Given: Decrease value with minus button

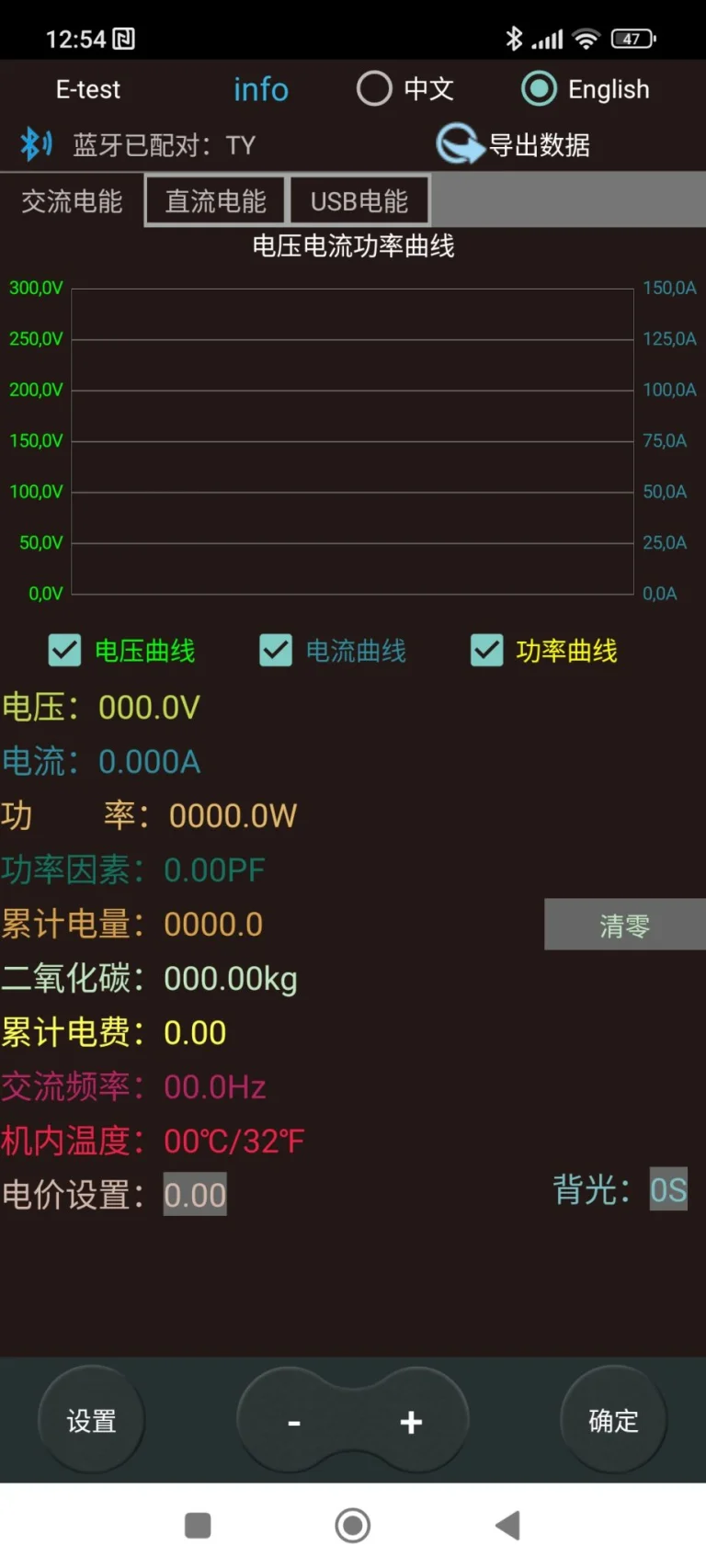Looking at the screenshot, I should point(294,1423).
